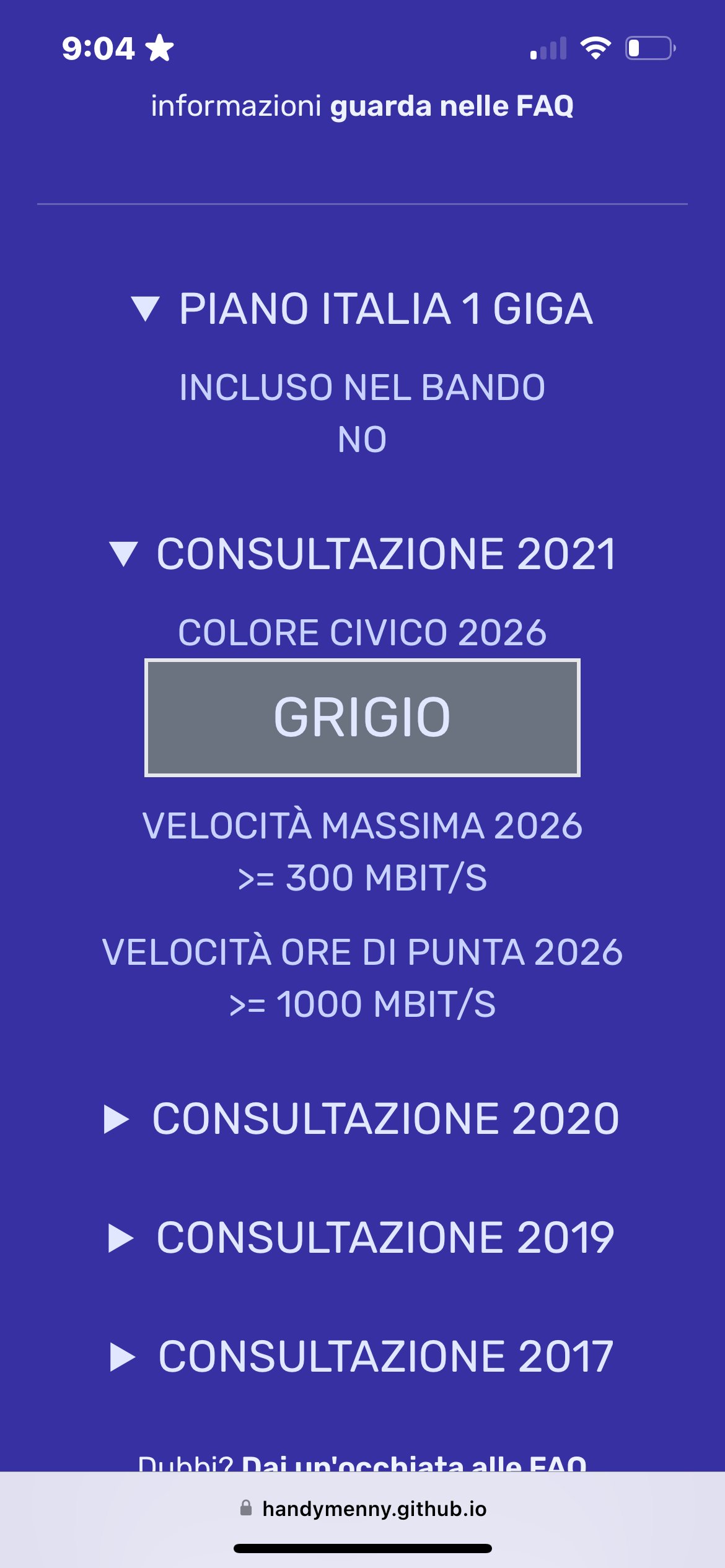Screen dimensions: 725x1568
Task: Collapse the Piano Italia 1 Giga section
Action: pyautogui.click(x=362, y=308)
